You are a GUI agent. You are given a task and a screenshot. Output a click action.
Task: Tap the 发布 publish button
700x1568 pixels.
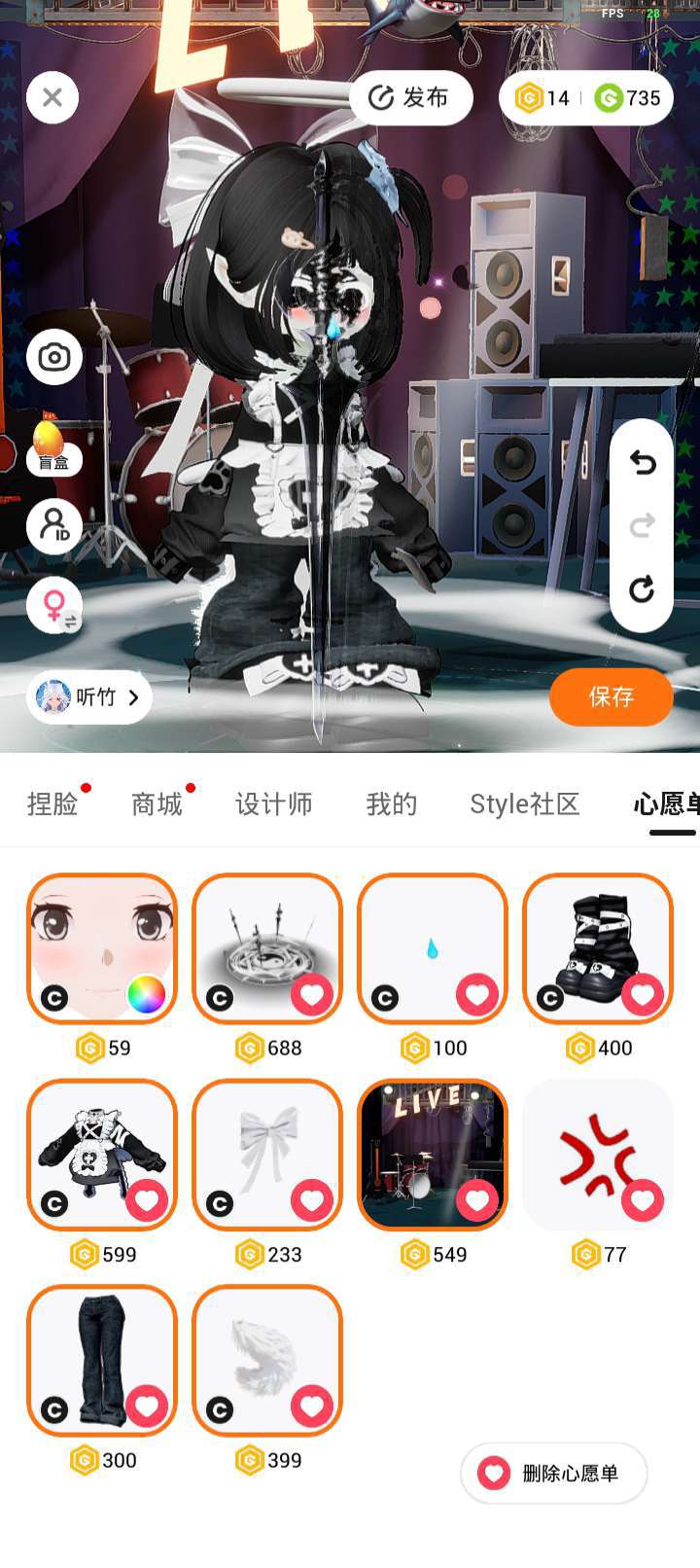pos(410,97)
